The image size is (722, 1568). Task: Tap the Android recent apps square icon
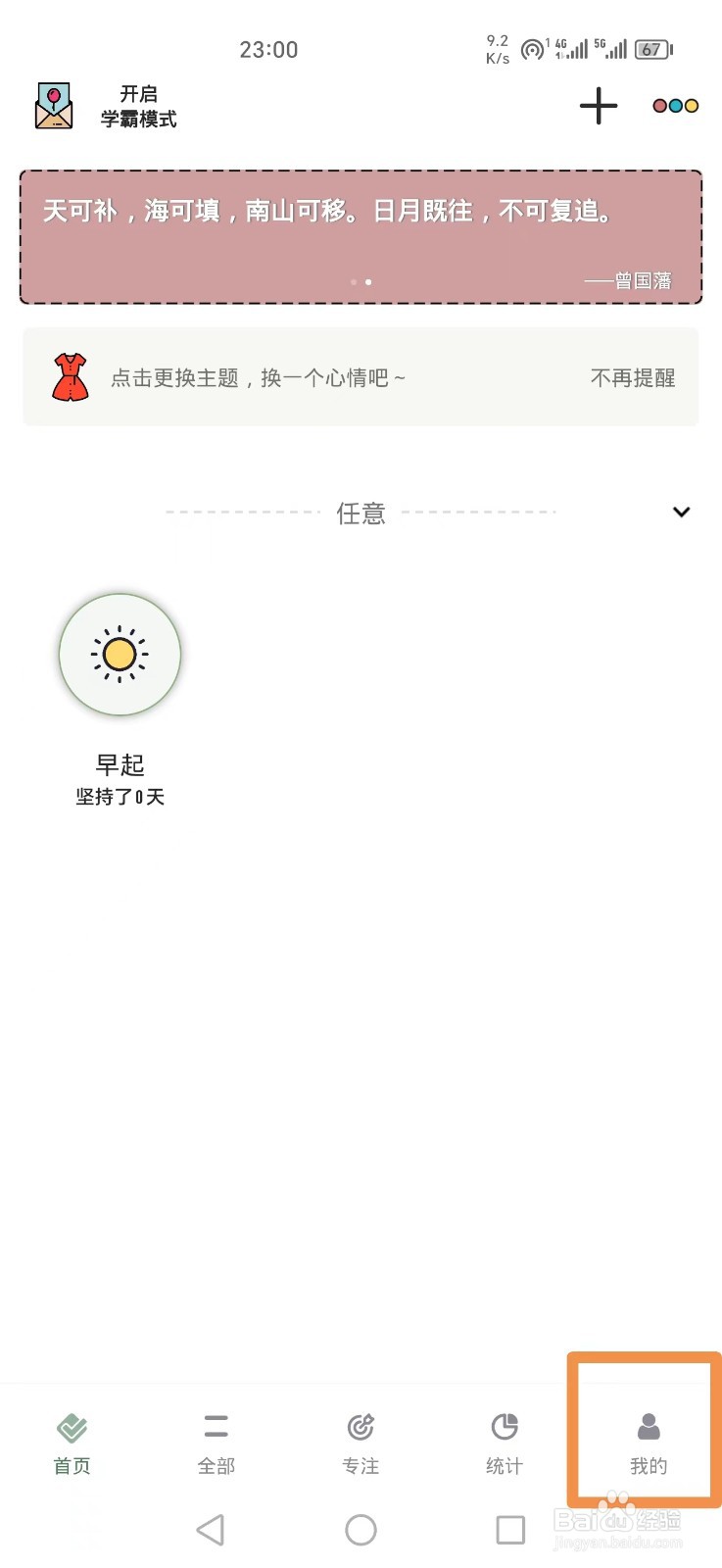pos(510,1529)
